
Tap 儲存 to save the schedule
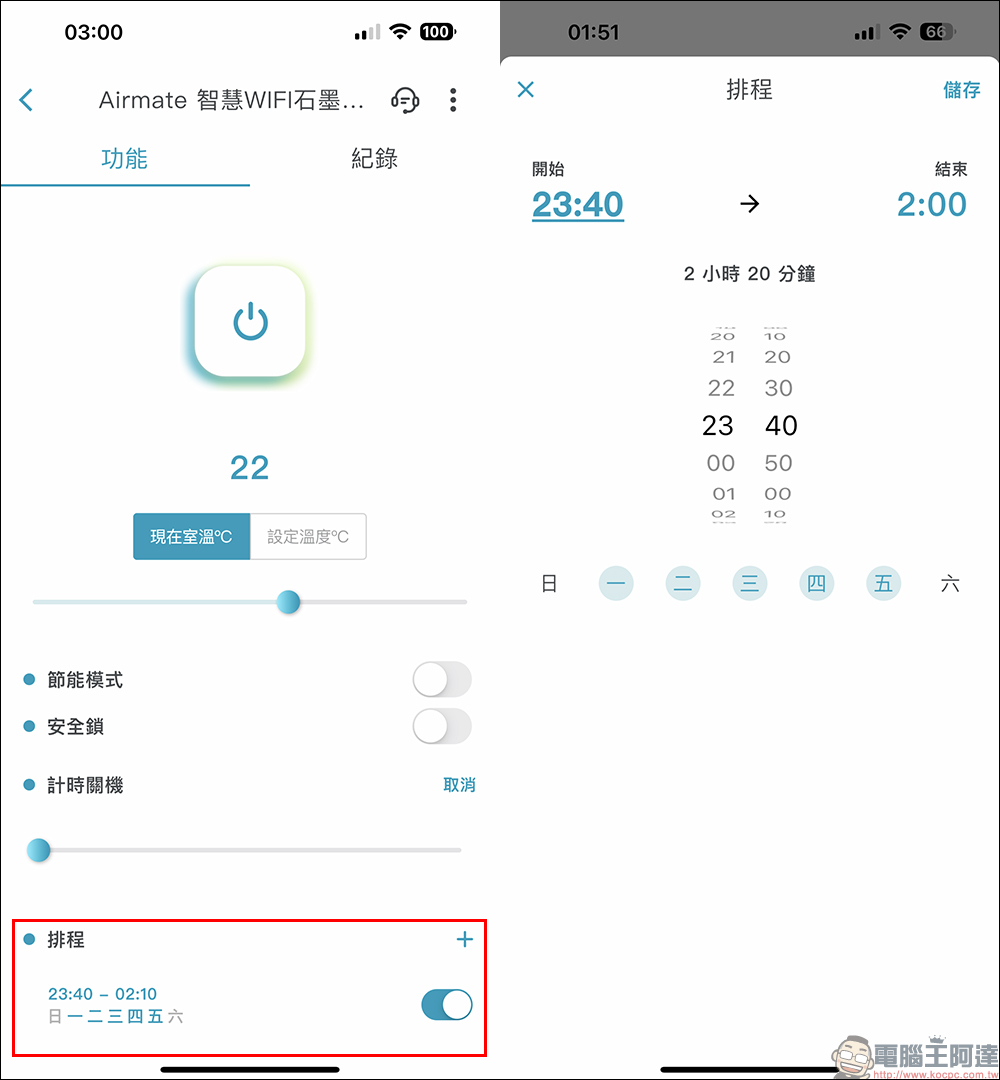pos(961,90)
